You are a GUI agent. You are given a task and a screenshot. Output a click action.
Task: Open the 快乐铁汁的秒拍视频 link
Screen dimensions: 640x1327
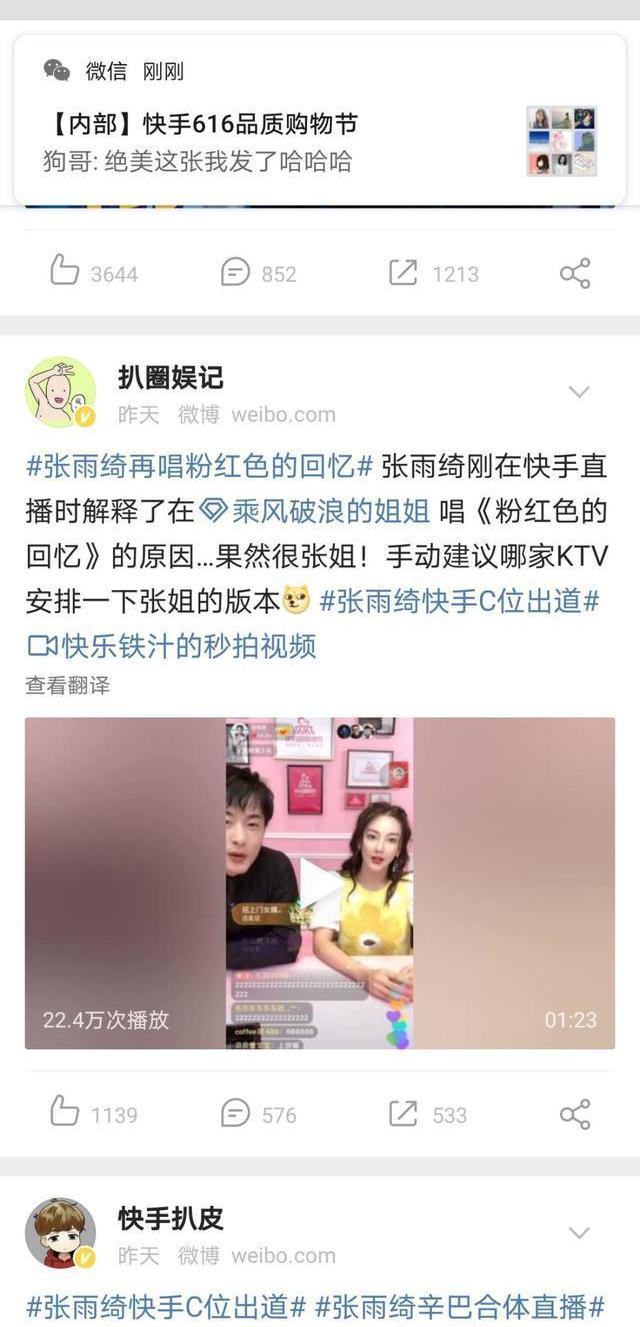(171, 645)
